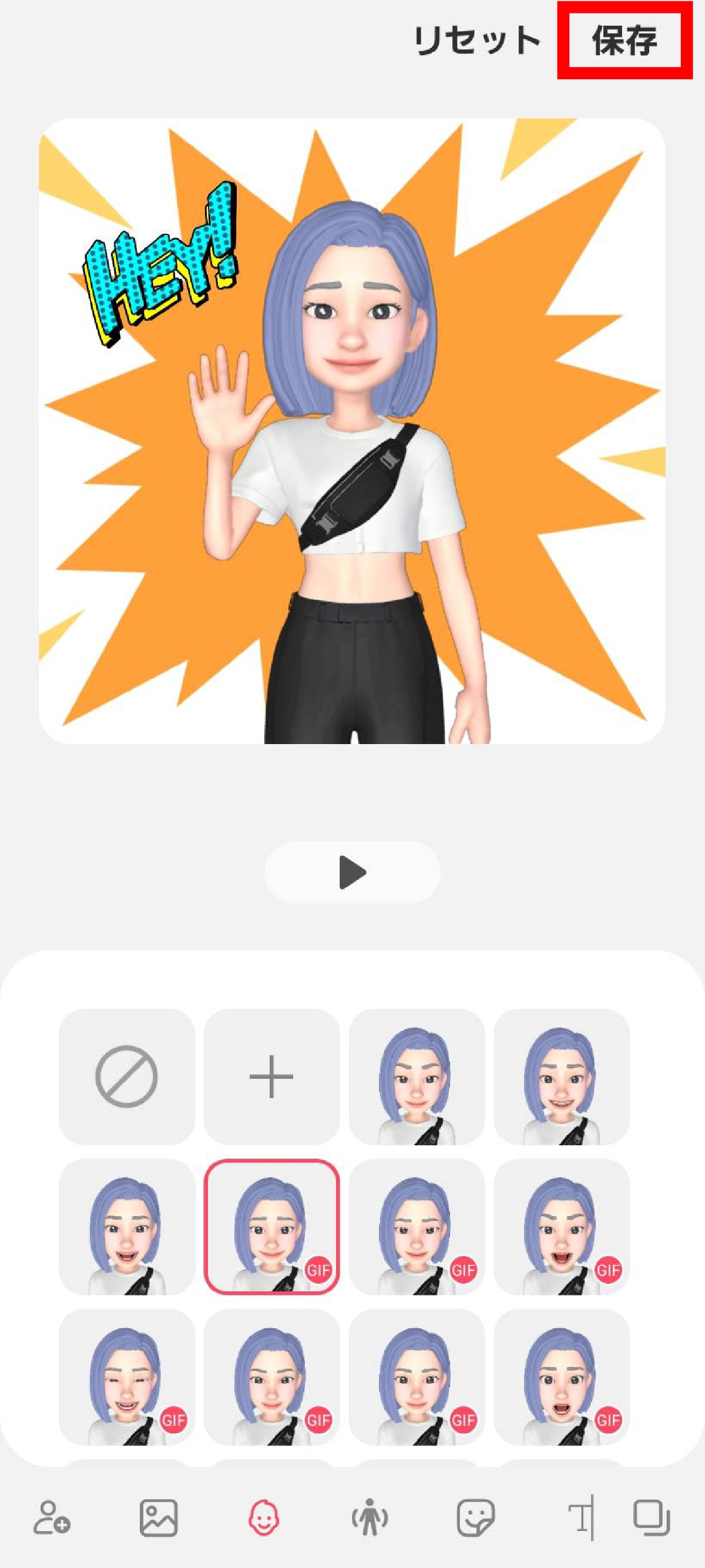Select the no-expression option
Screen dimensions: 705x1568
tap(127, 1076)
